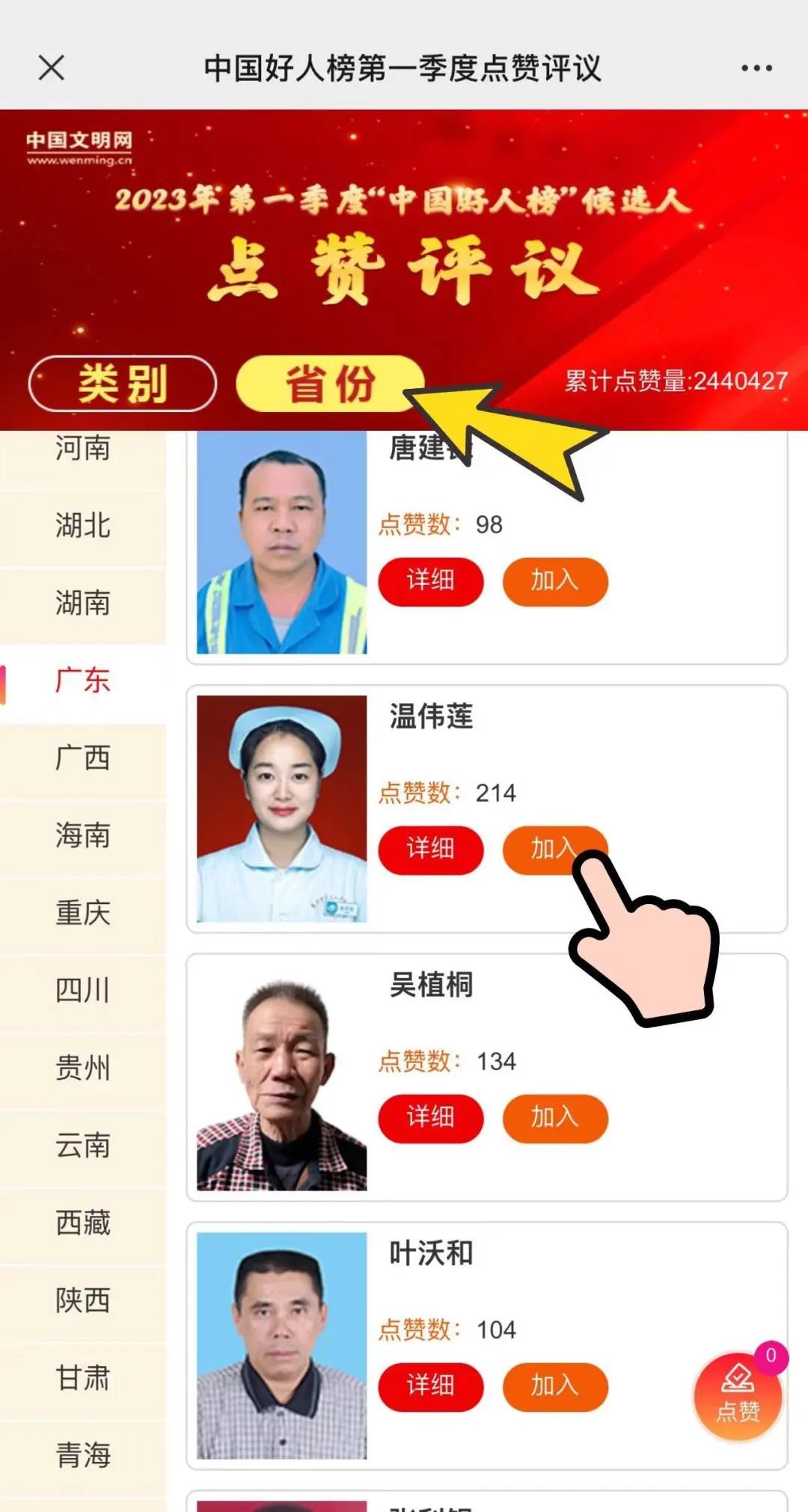Choose 海南 from the province list
The height and width of the screenshot is (1512, 808).
(82, 835)
